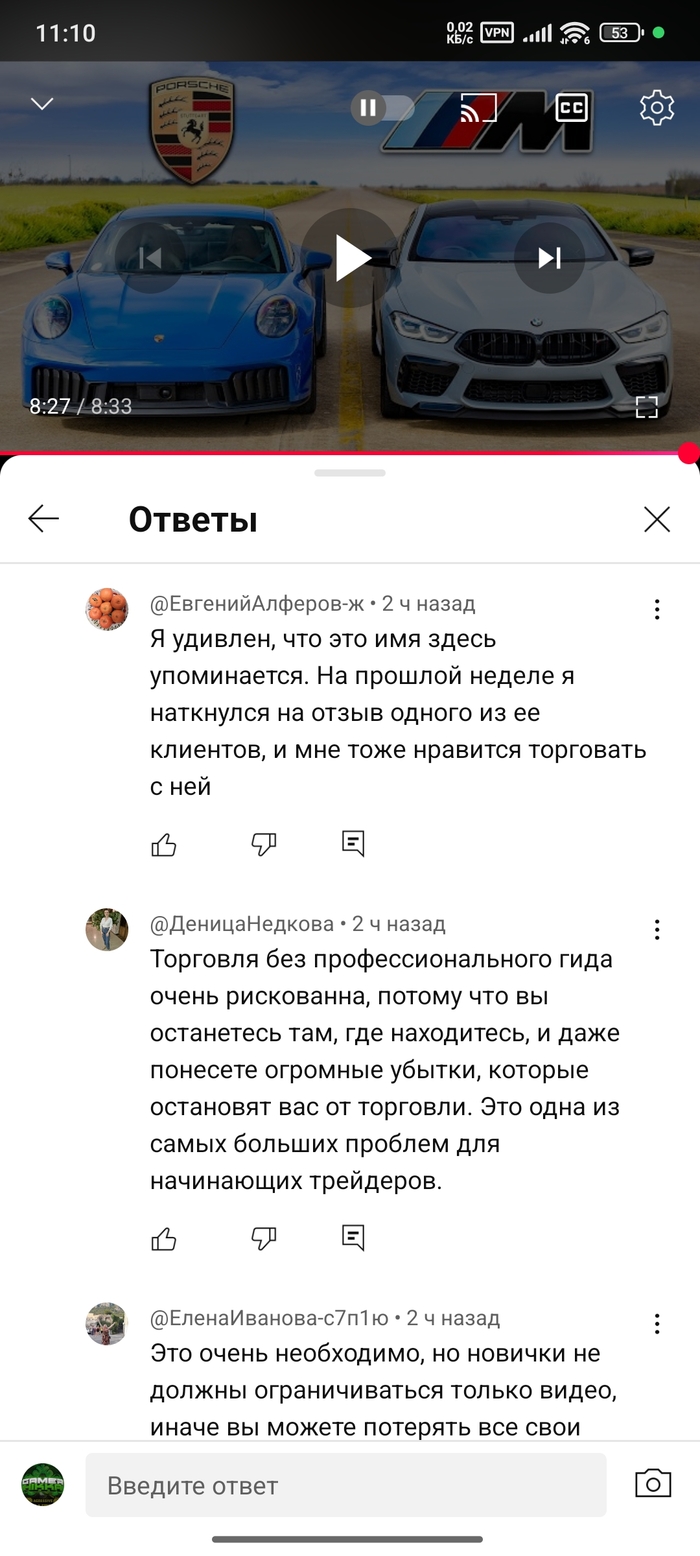This screenshot has width=700, height=1556.
Task: Skip to the next video
Action: click(549, 258)
